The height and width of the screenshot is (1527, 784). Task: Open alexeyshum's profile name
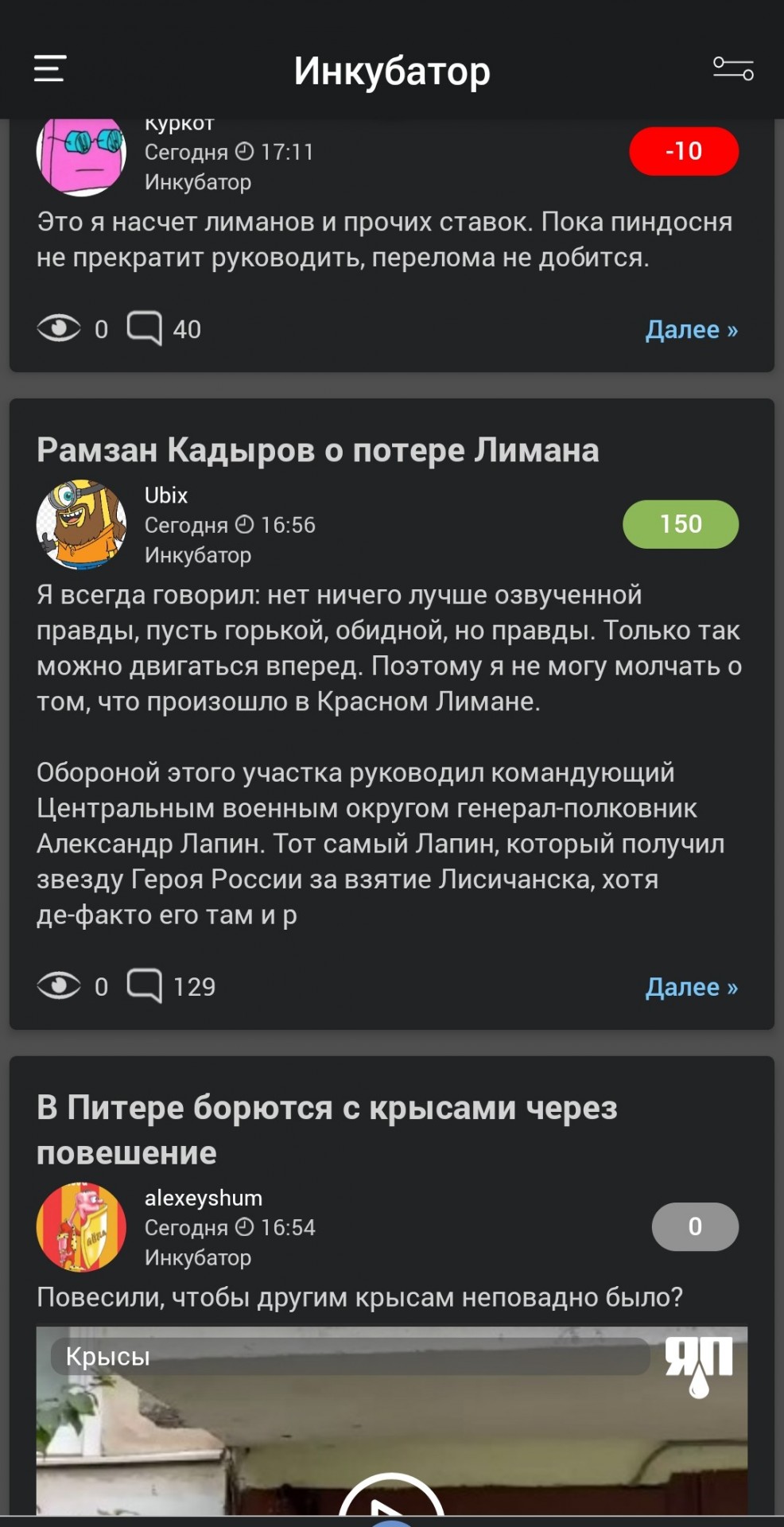(x=204, y=1198)
